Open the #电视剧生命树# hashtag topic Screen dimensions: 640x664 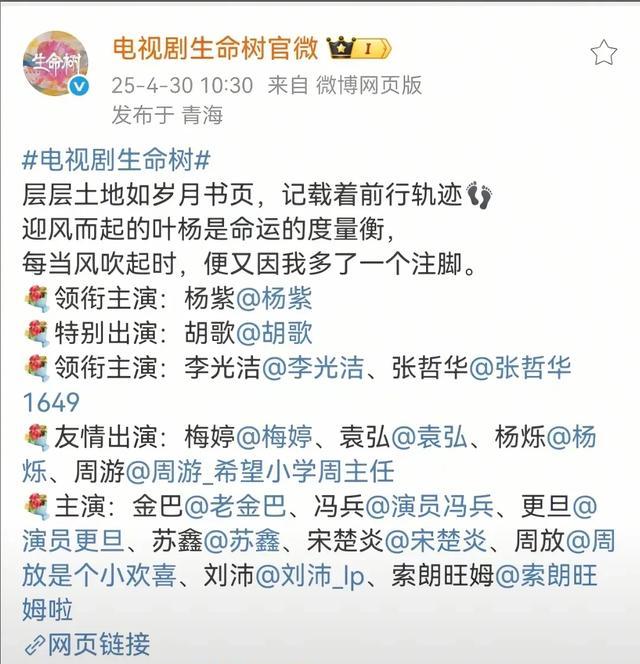click(117, 159)
